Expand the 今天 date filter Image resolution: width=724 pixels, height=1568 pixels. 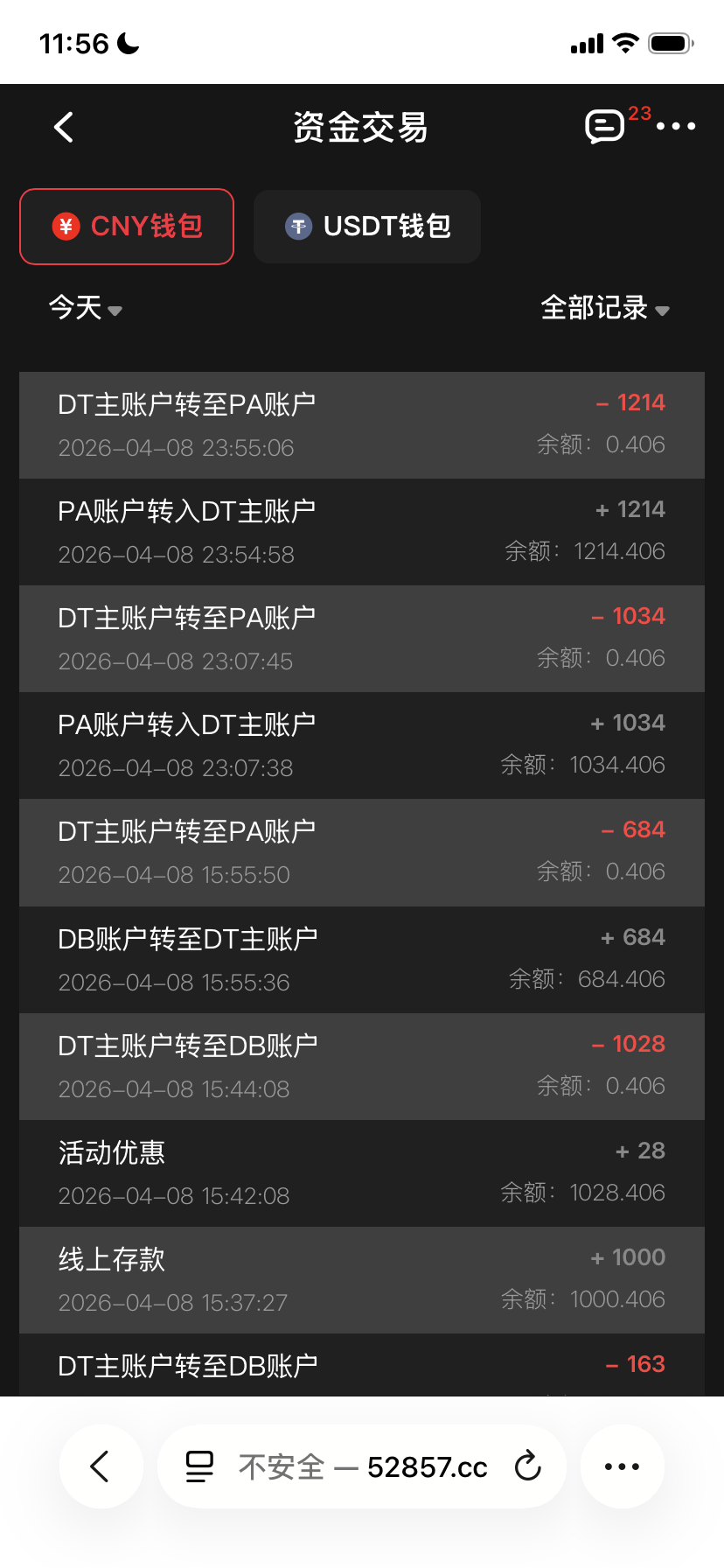(85, 308)
